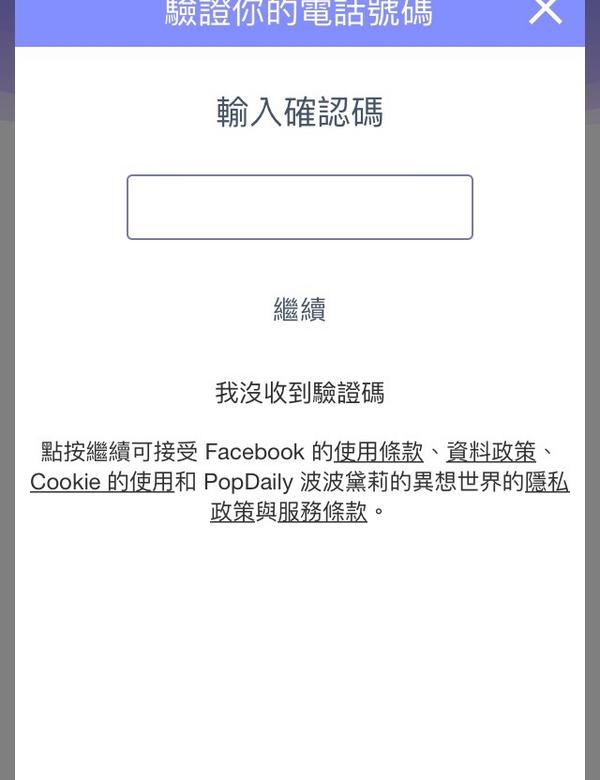Select 我沒收到驗證碼 to resend code
600x780 pixels.
(299, 393)
